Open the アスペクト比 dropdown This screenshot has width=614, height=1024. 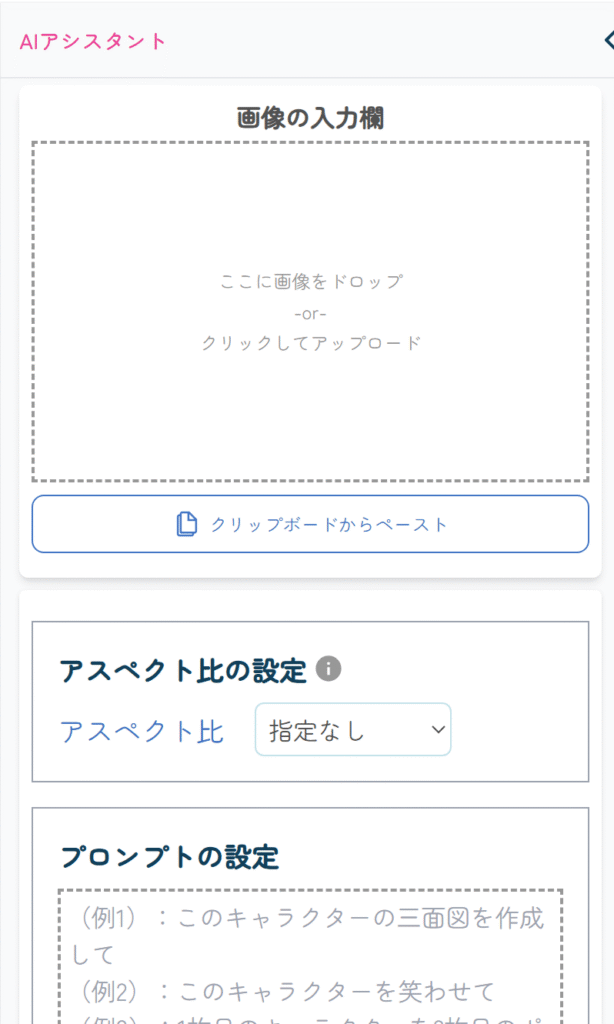tap(353, 730)
